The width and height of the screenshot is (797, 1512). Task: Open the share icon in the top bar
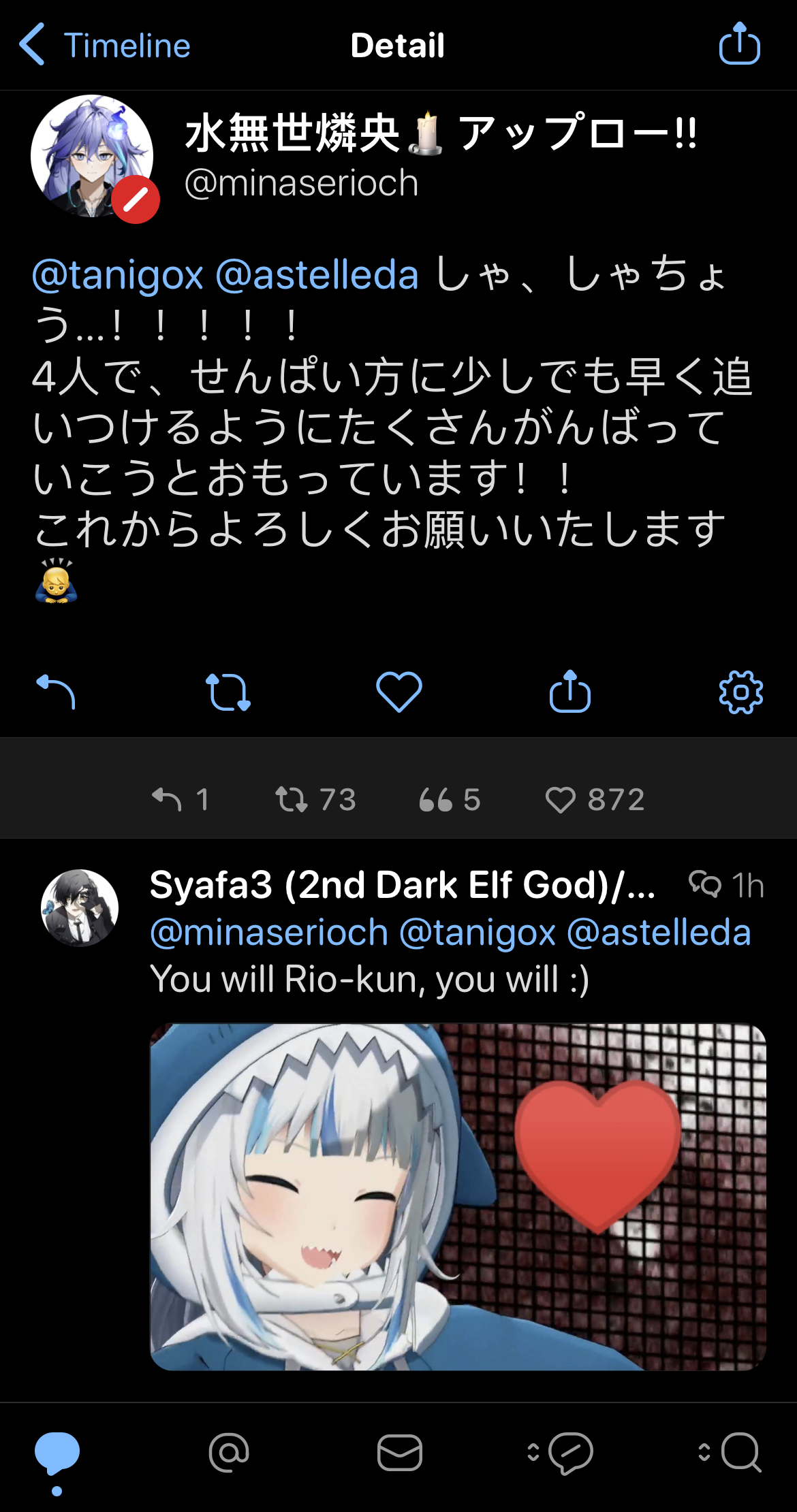[739, 44]
